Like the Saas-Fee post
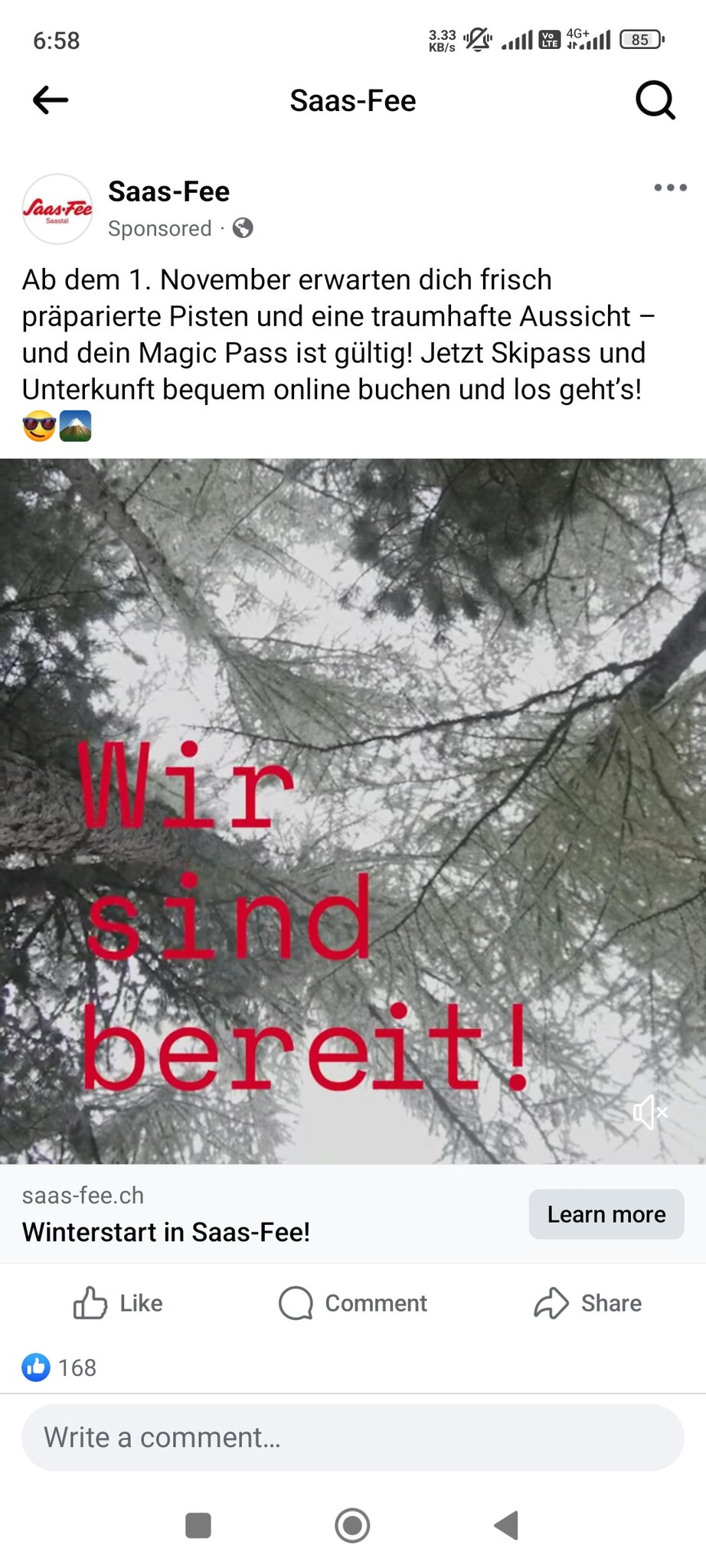The image size is (706, 1568). (118, 1303)
